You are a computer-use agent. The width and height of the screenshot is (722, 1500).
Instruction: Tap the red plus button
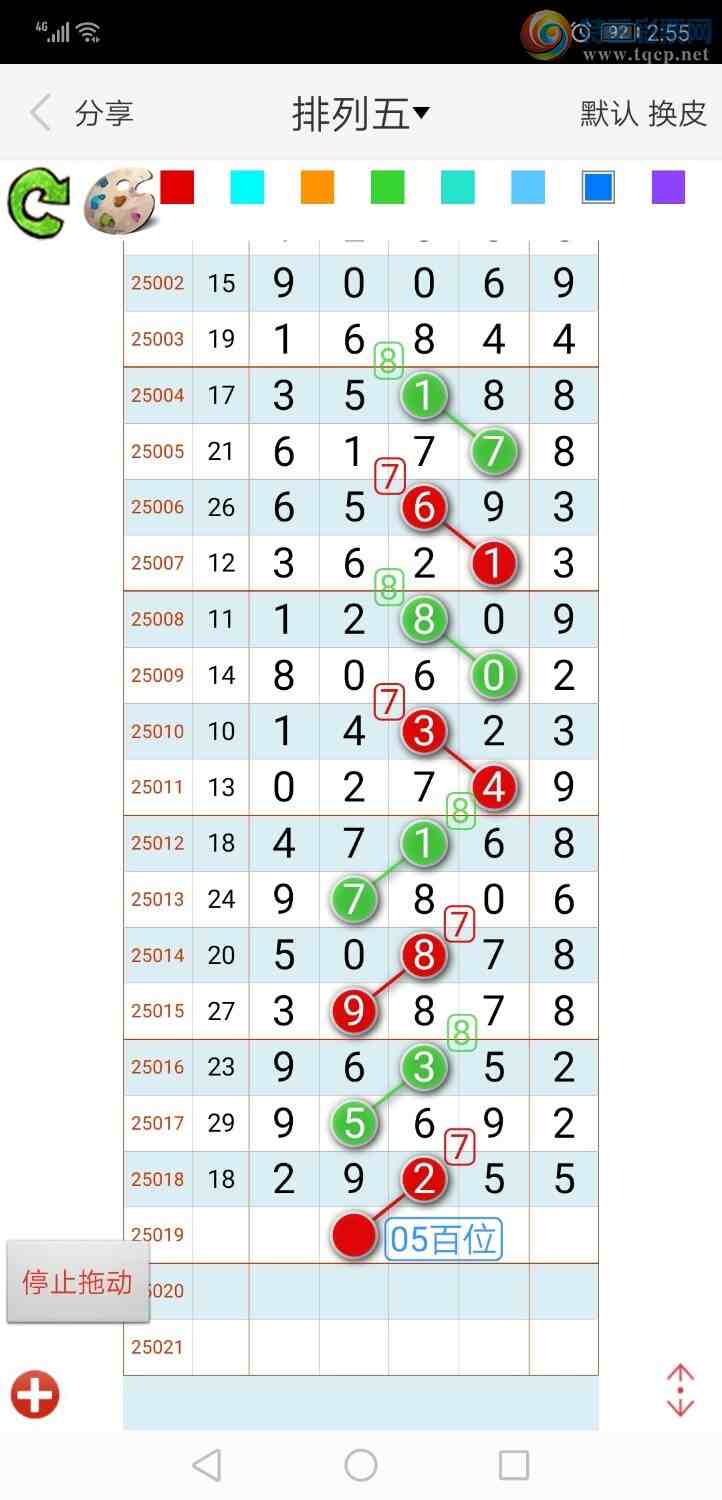pyautogui.click(x=35, y=1394)
